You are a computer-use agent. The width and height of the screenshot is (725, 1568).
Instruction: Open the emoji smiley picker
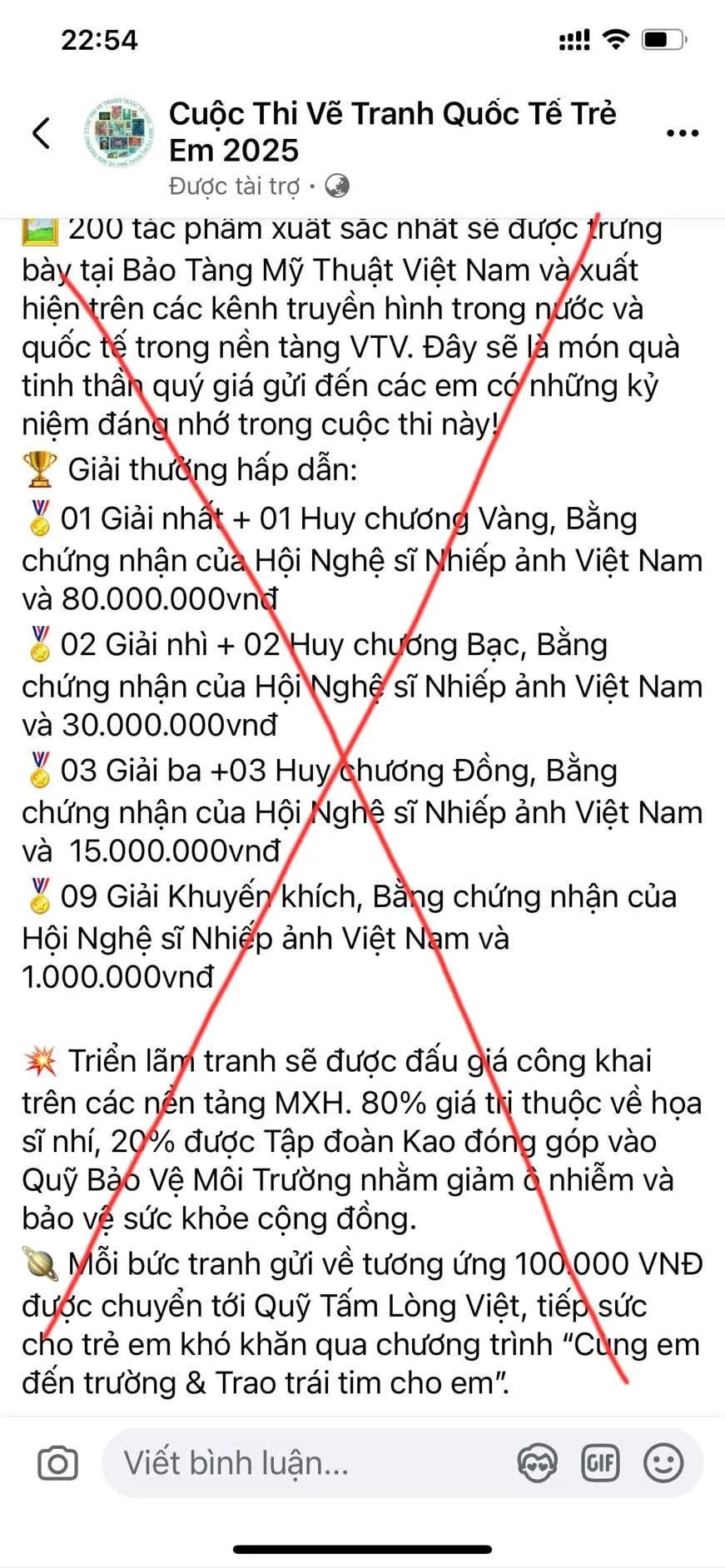tap(663, 1463)
